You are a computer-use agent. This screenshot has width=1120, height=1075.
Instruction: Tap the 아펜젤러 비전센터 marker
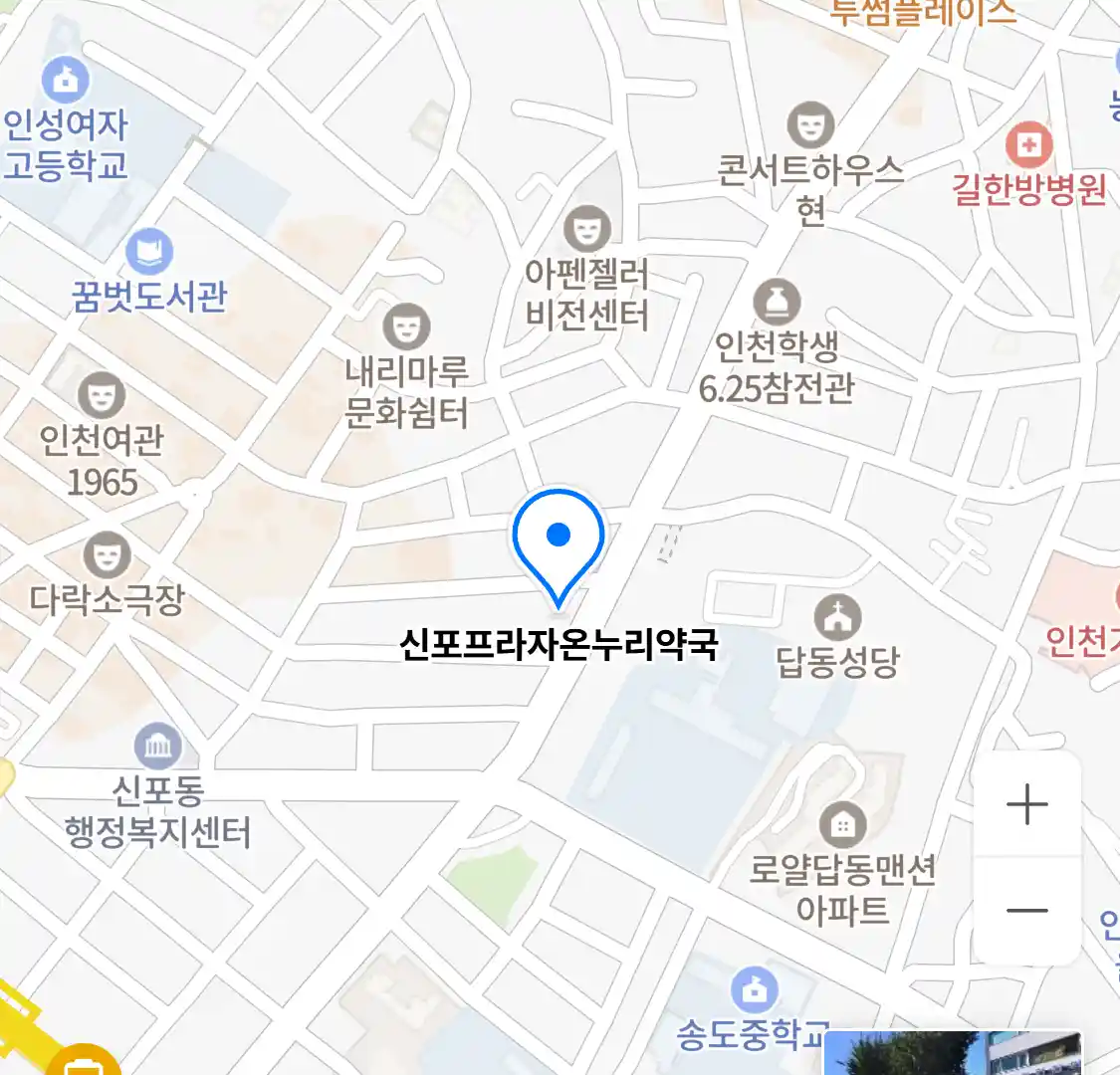tap(587, 228)
